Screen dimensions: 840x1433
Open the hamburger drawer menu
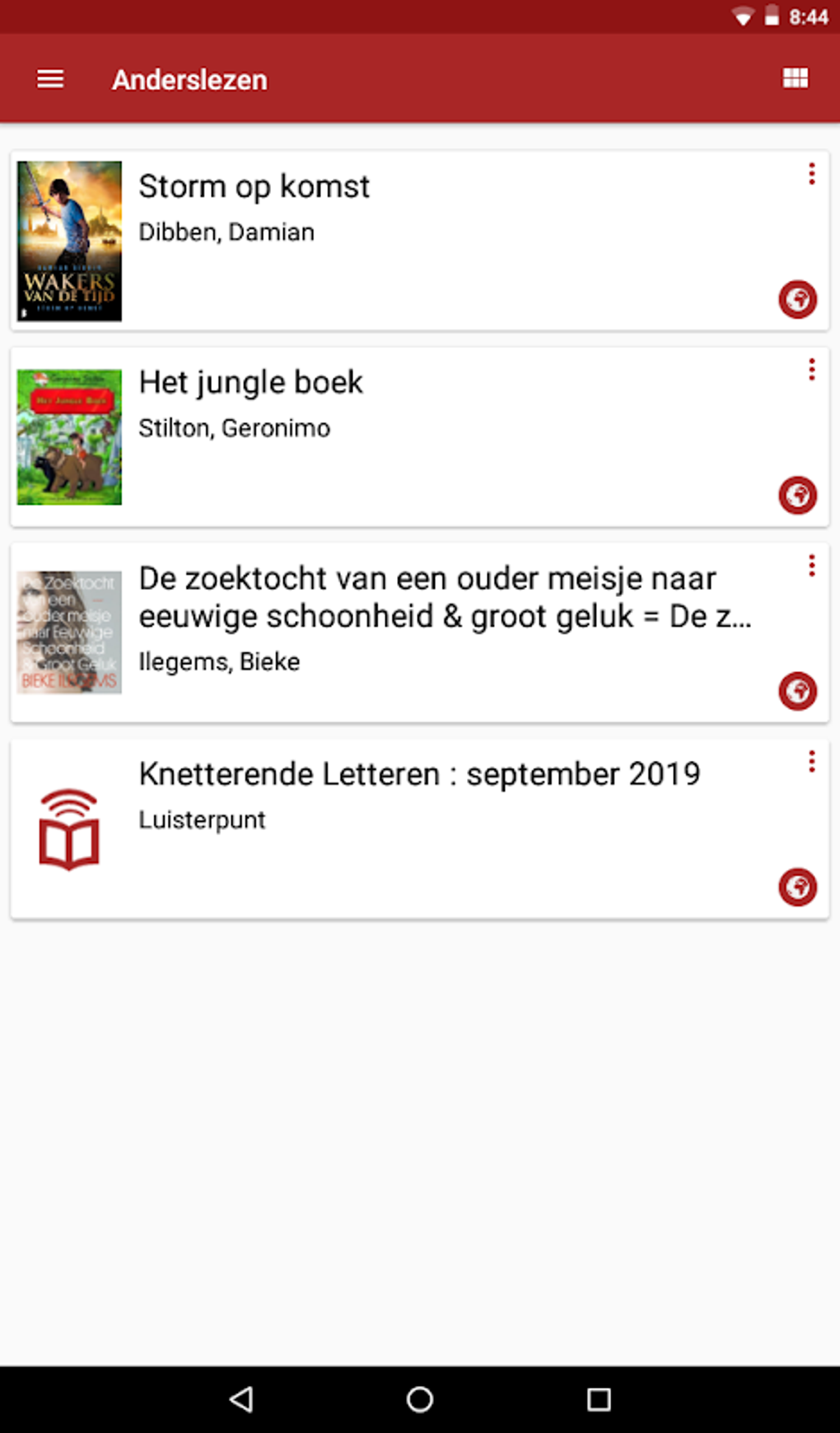pos(50,79)
